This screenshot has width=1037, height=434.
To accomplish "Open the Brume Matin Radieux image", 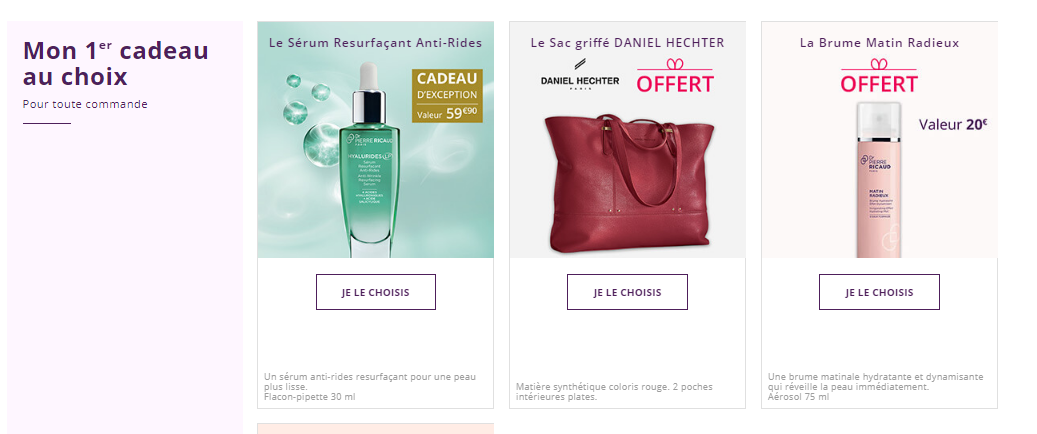I will click(879, 150).
